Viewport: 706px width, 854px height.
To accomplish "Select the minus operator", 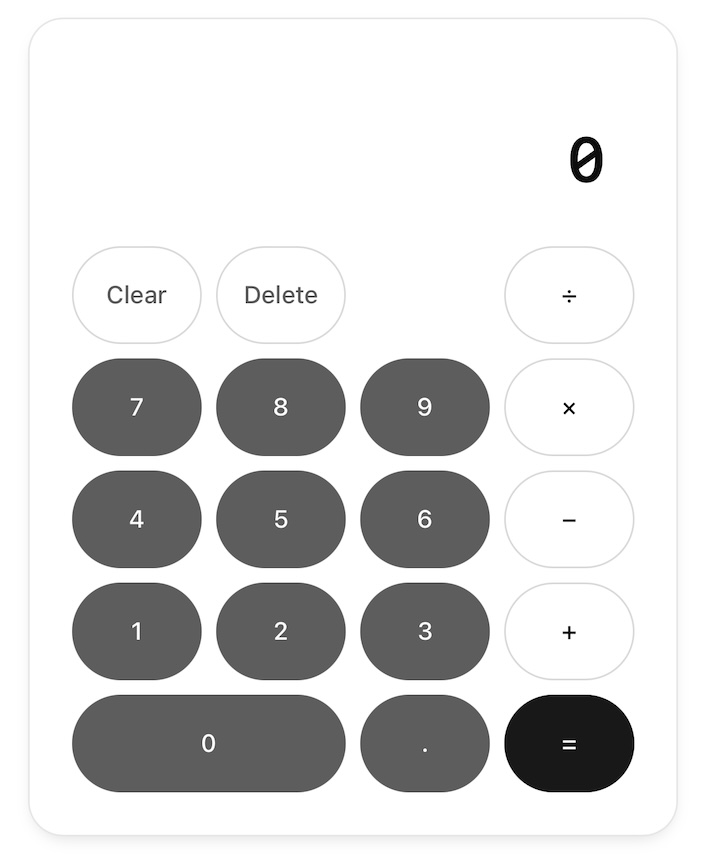I will click(569, 519).
